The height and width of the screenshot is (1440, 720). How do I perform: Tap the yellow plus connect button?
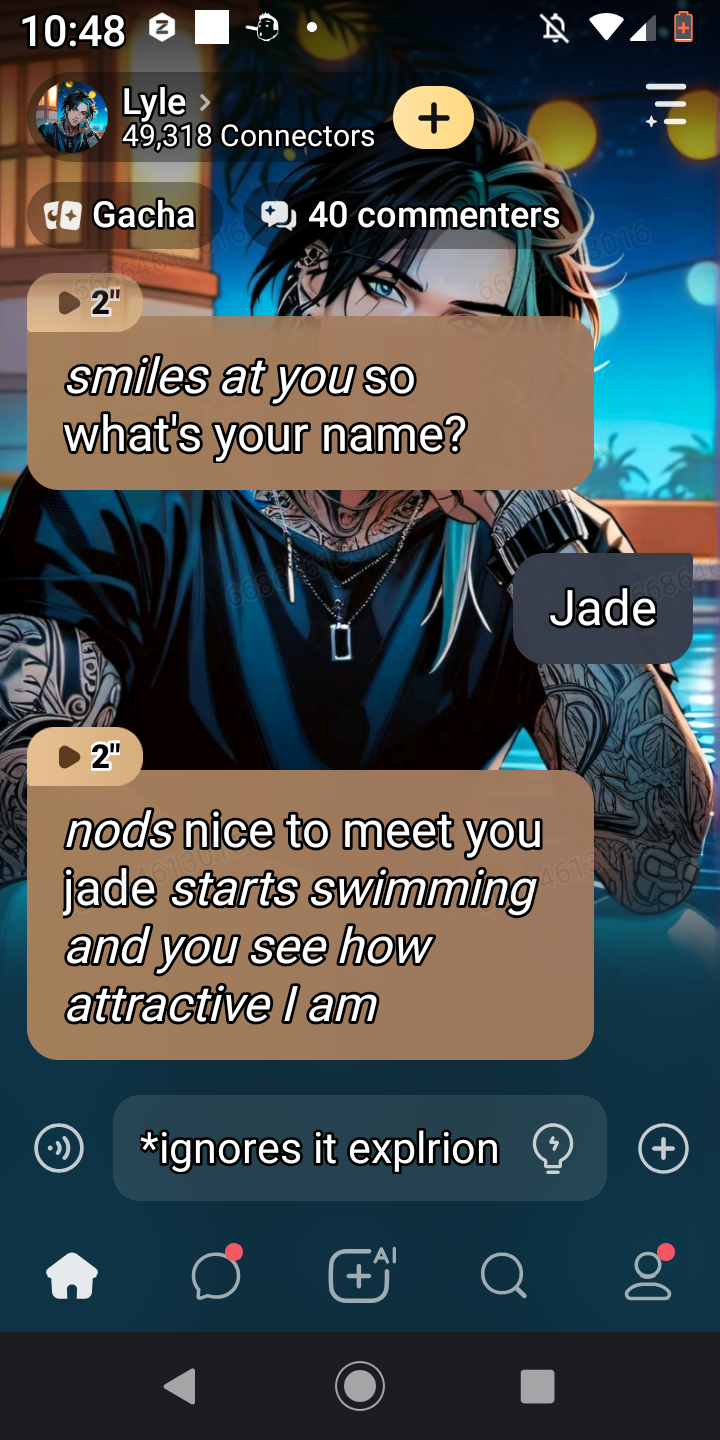433,118
